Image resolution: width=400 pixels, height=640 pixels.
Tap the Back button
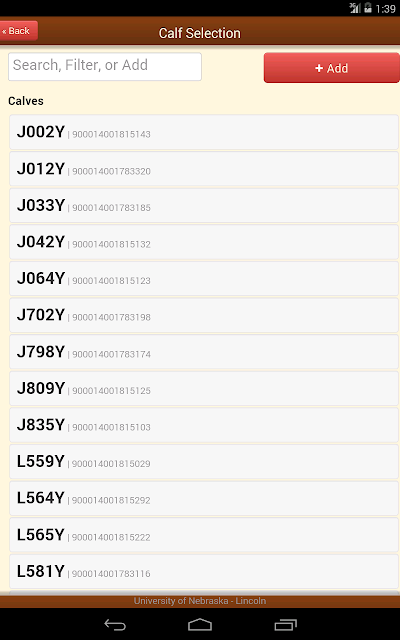click(18, 31)
